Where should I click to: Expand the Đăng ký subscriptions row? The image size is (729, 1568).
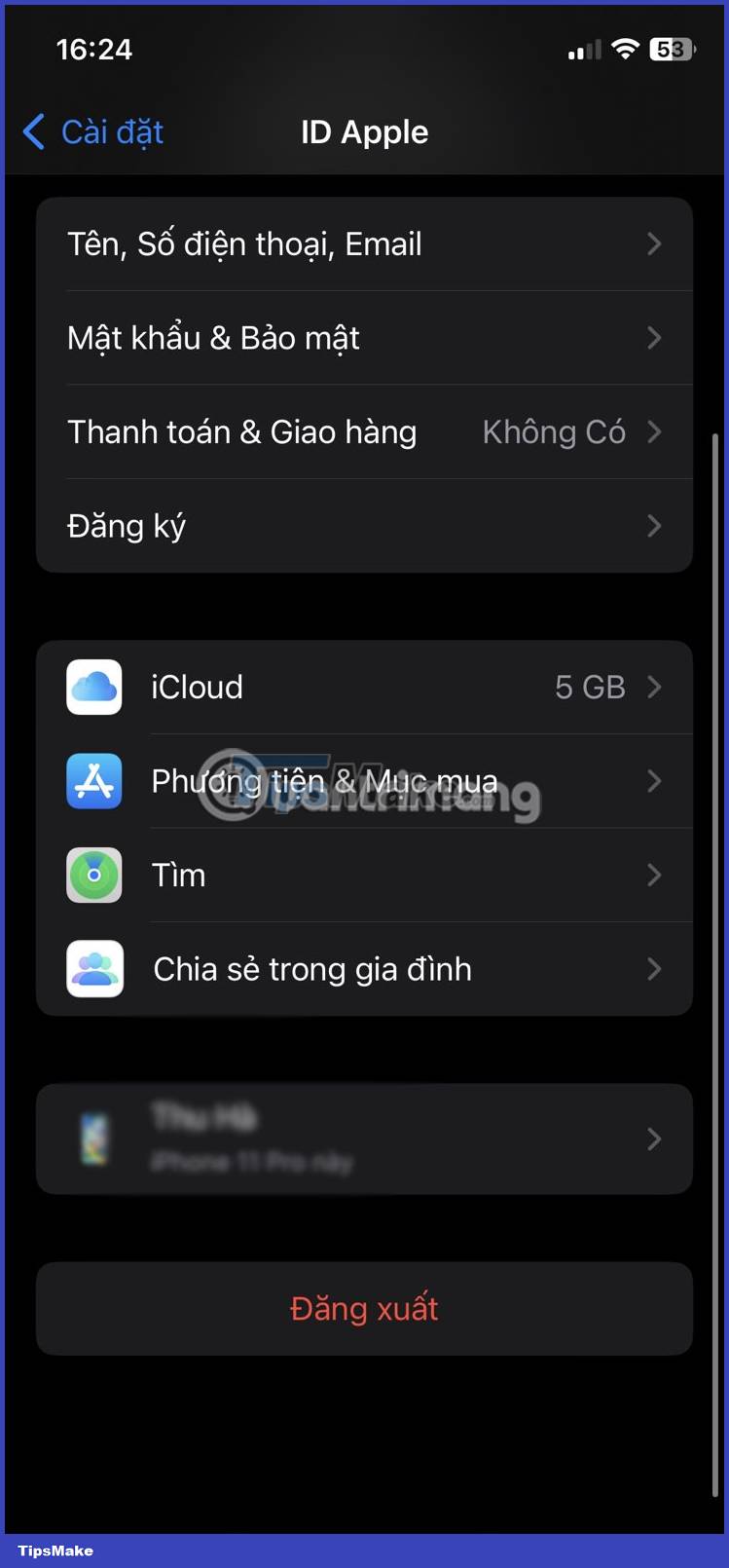pyautogui.click(x=364, y=526)
